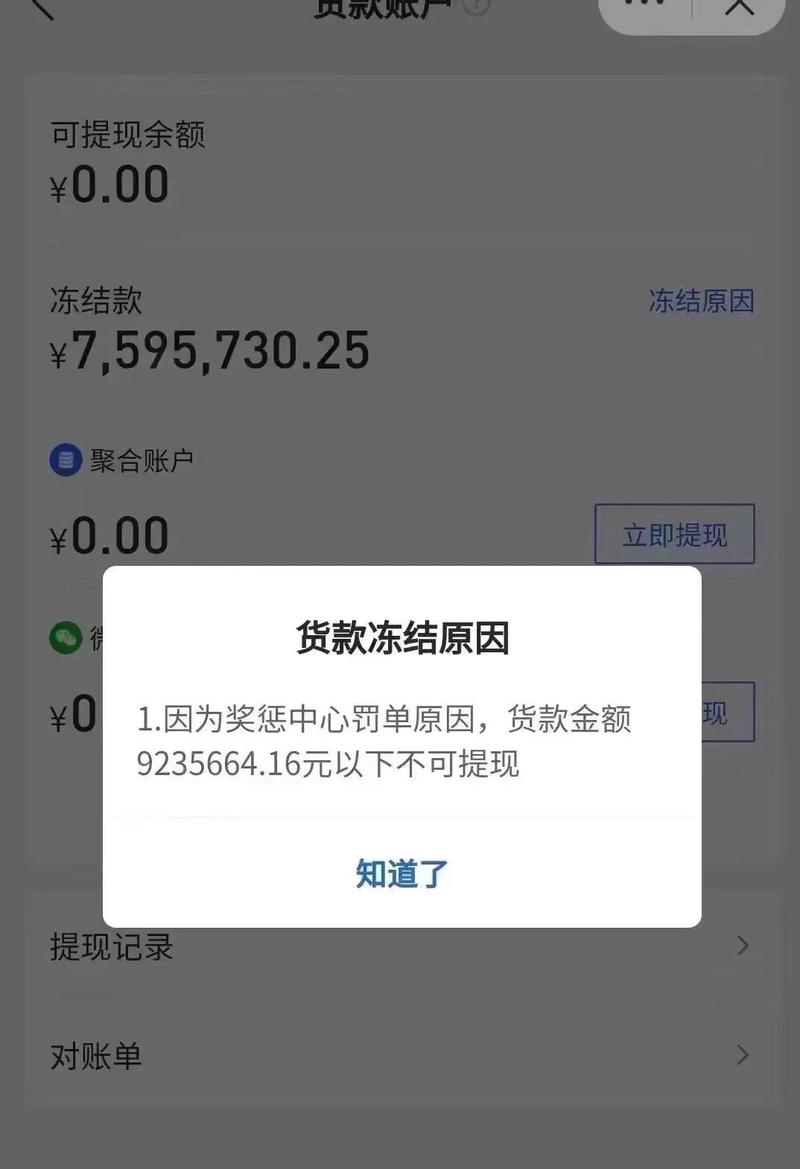Tap the frozen amount ¥7,595,730.25
Screen dimensions: 800x1169
pos(210,350)
